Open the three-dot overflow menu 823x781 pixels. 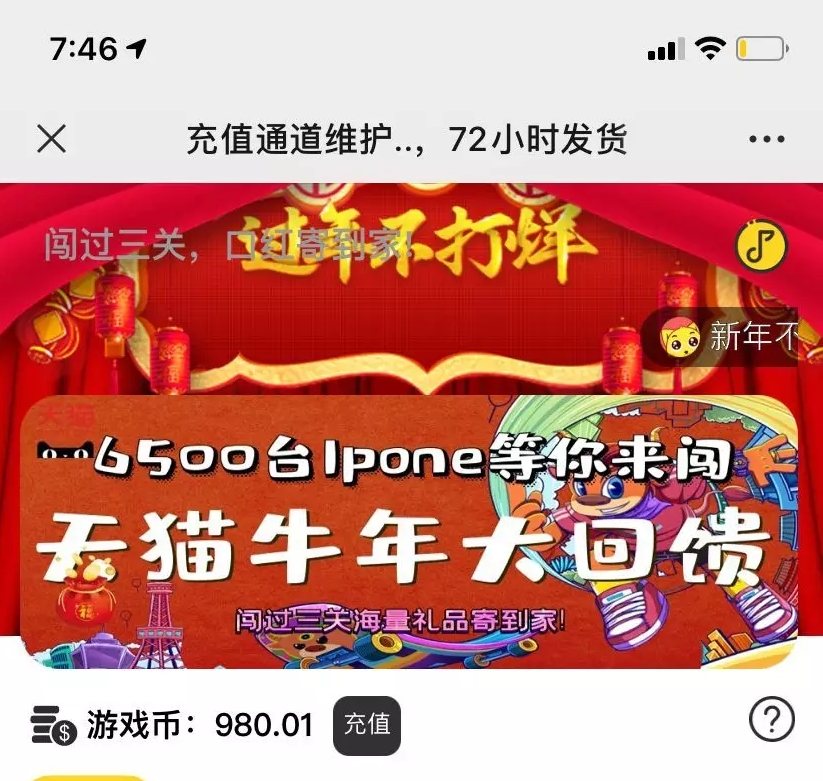point(766,140)
